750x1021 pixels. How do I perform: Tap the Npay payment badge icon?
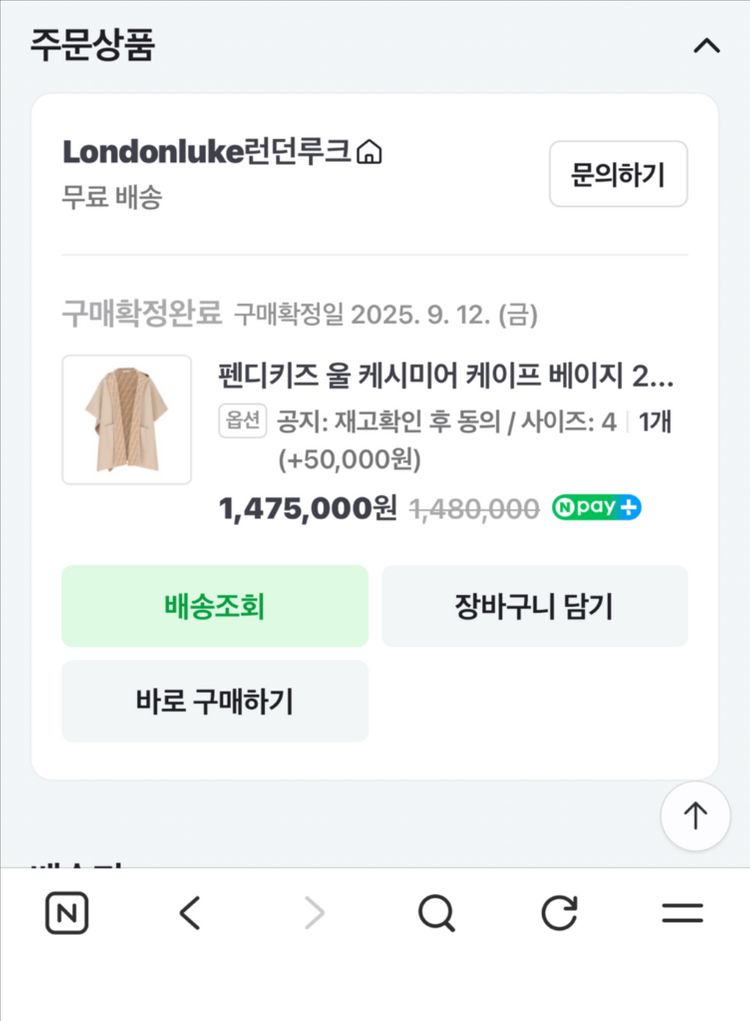click(597, 508)
